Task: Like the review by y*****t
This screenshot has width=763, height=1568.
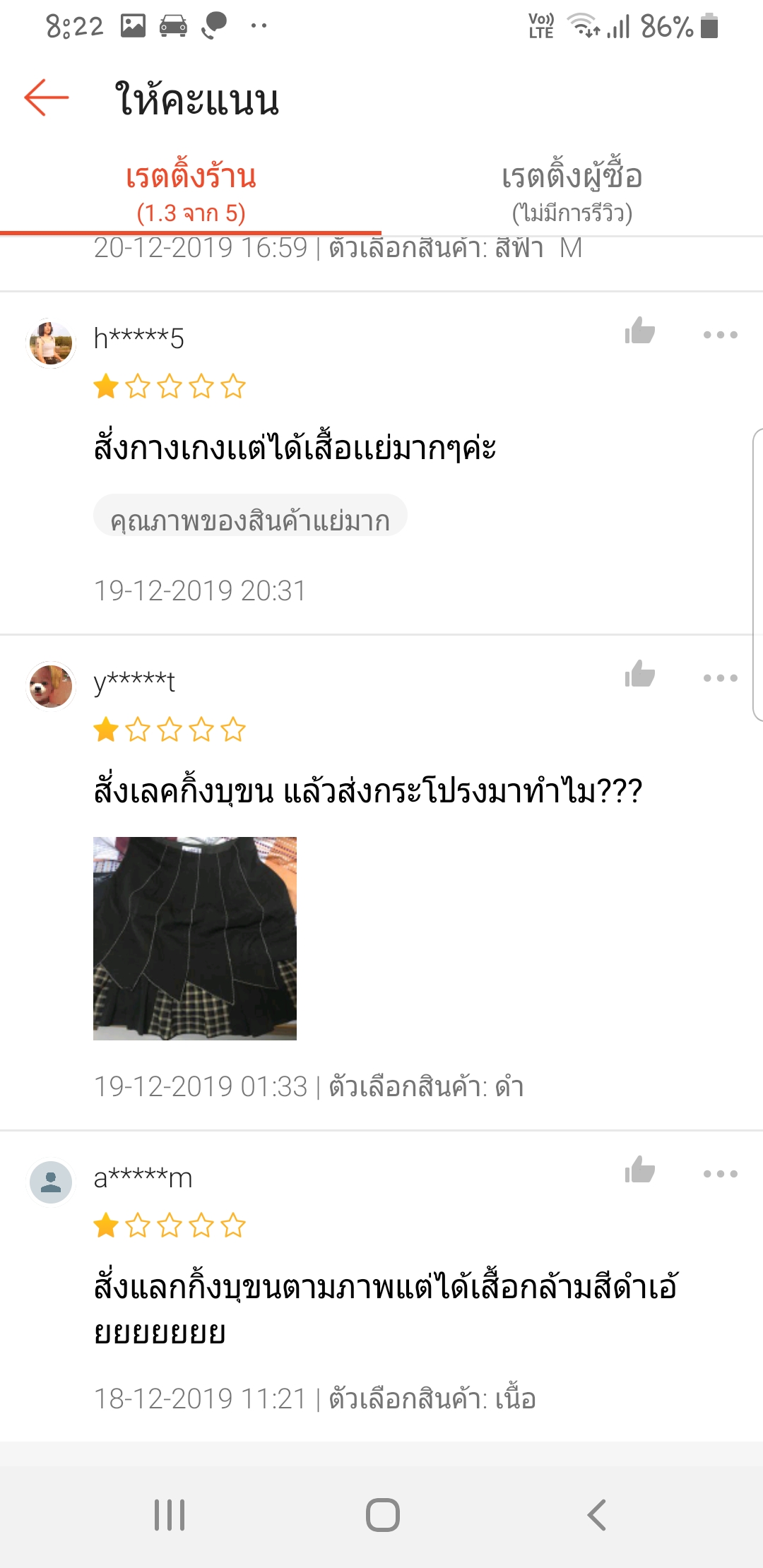Action: coord(639,675)
